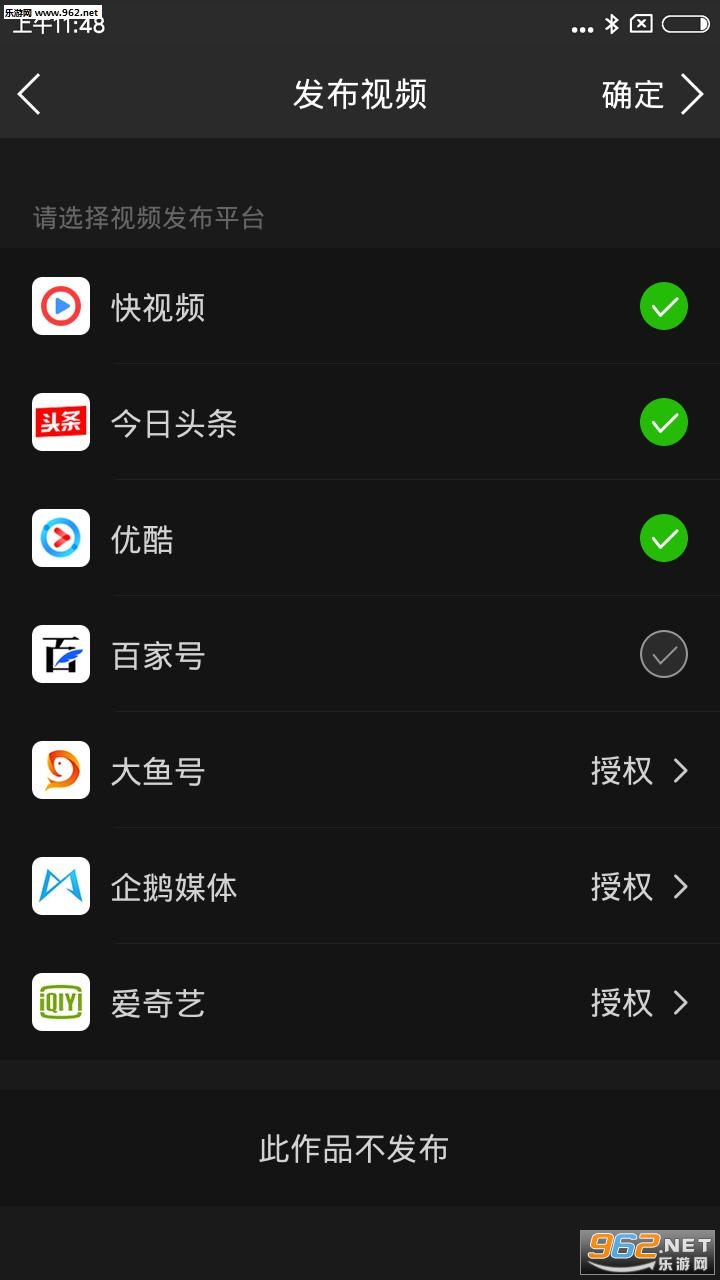Image resolution: width=720 pixels, height=1280 pixels.
Task: Authorize the 大鱼号 account
Action: (x=640, y=771)
